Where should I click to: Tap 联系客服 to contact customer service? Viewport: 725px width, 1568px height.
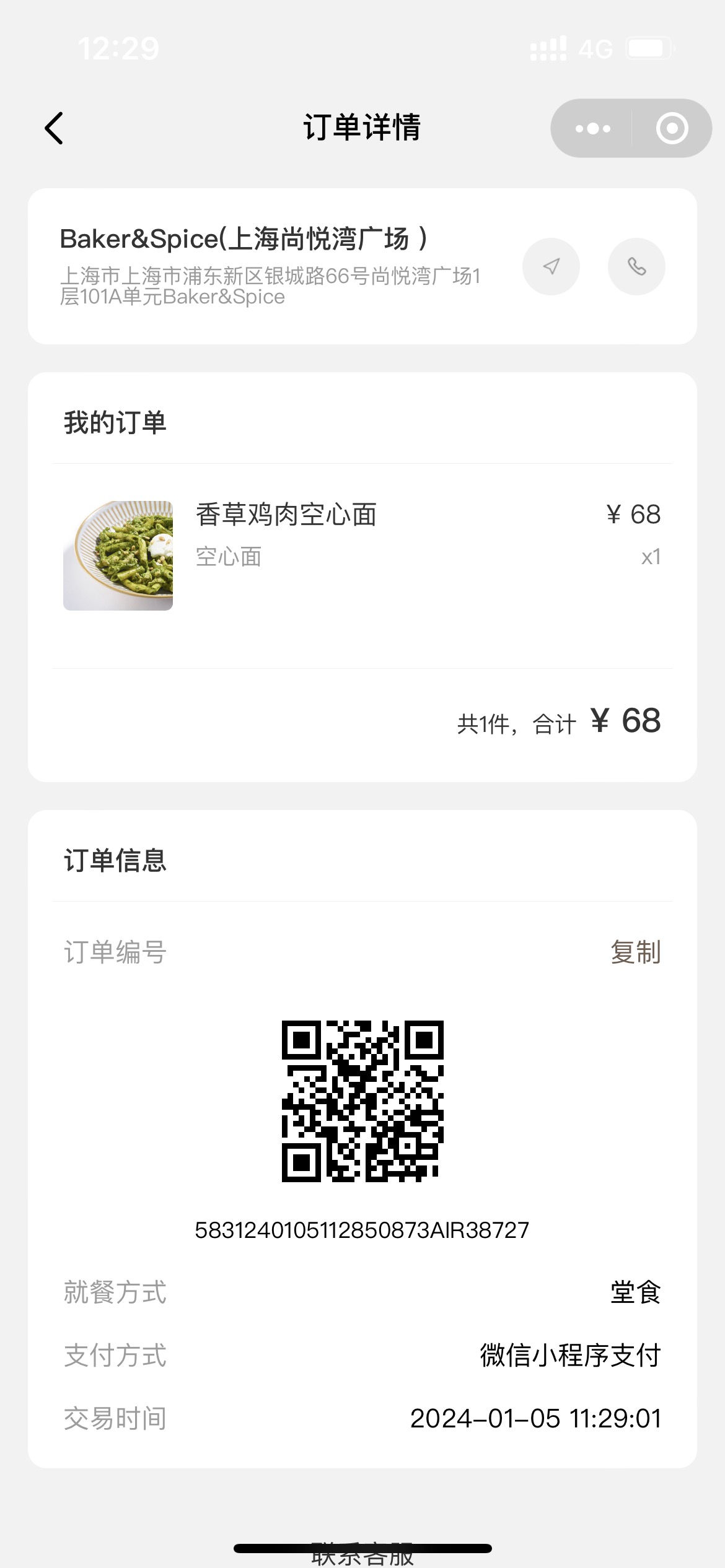click(x=362, y=1555)
